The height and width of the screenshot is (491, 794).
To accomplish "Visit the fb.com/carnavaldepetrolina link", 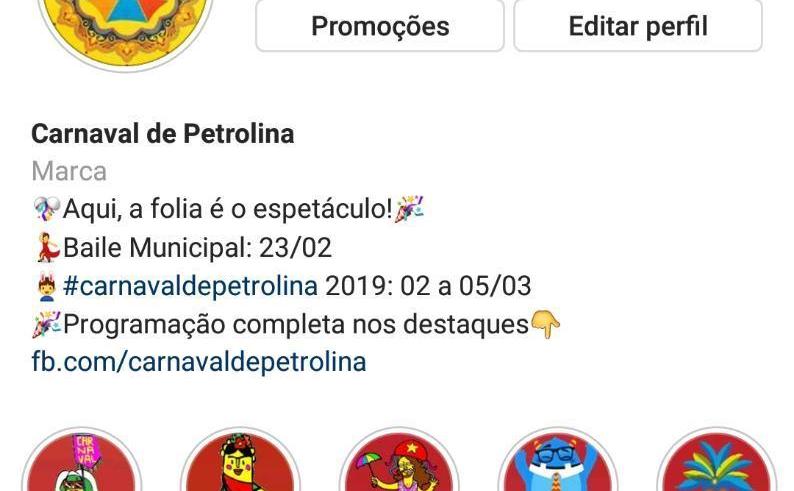I will [199, 361].
